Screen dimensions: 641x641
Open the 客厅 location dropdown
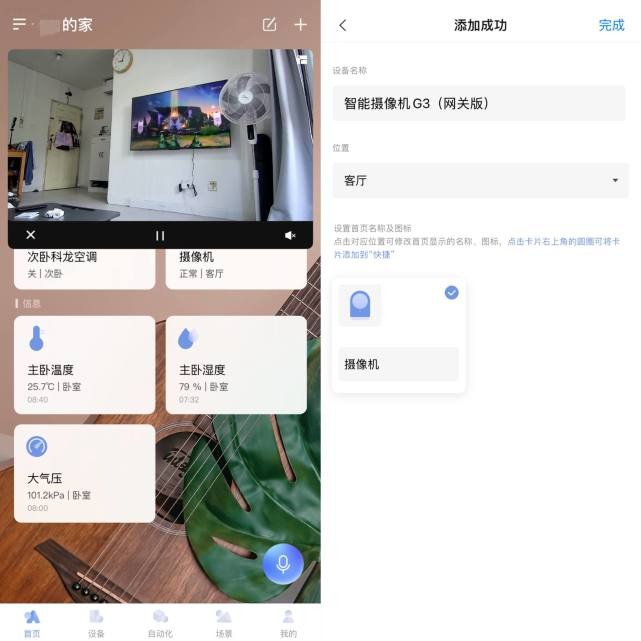pyautogui.click(x=480, y=180)
